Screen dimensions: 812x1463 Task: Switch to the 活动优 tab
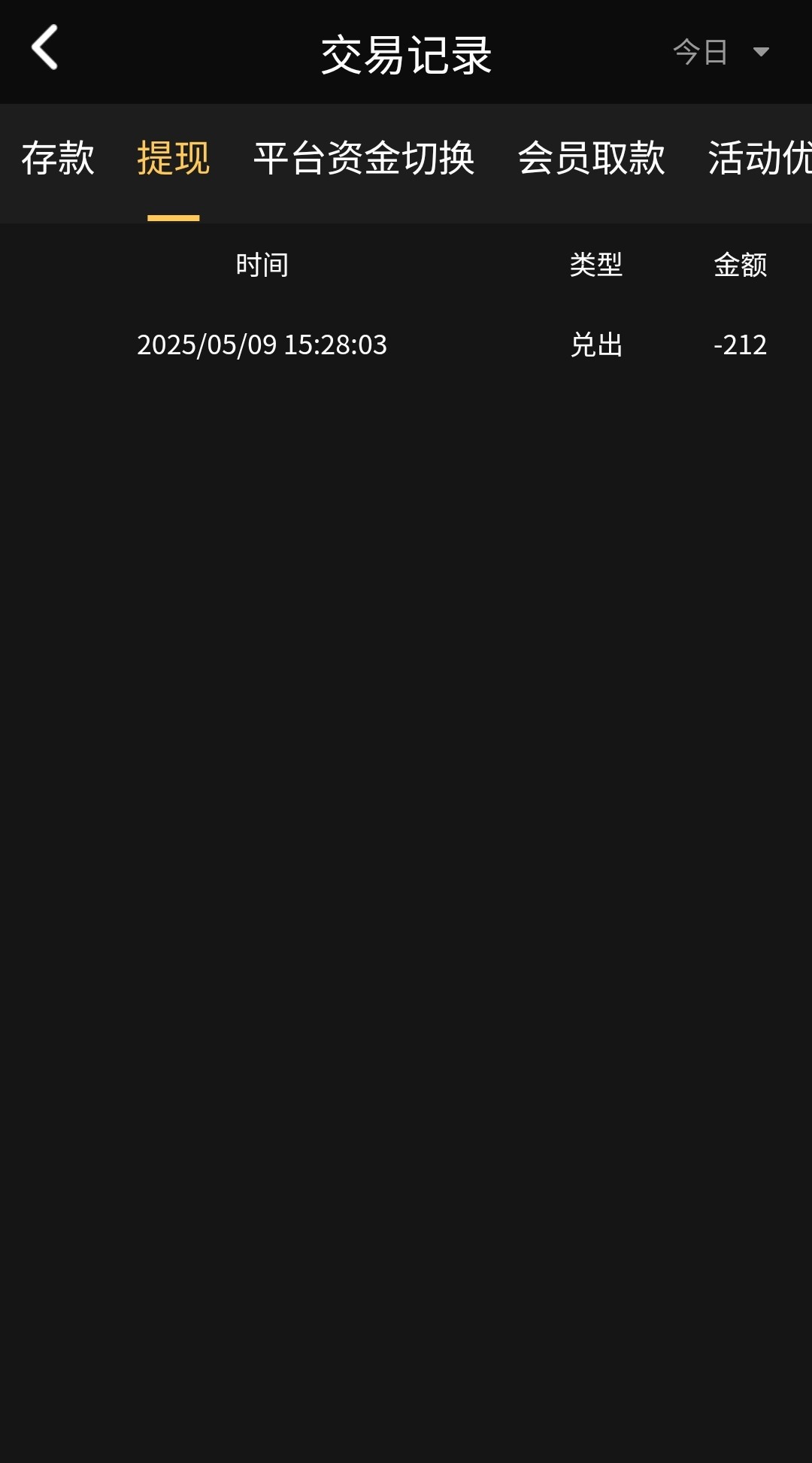coord(760,159)
